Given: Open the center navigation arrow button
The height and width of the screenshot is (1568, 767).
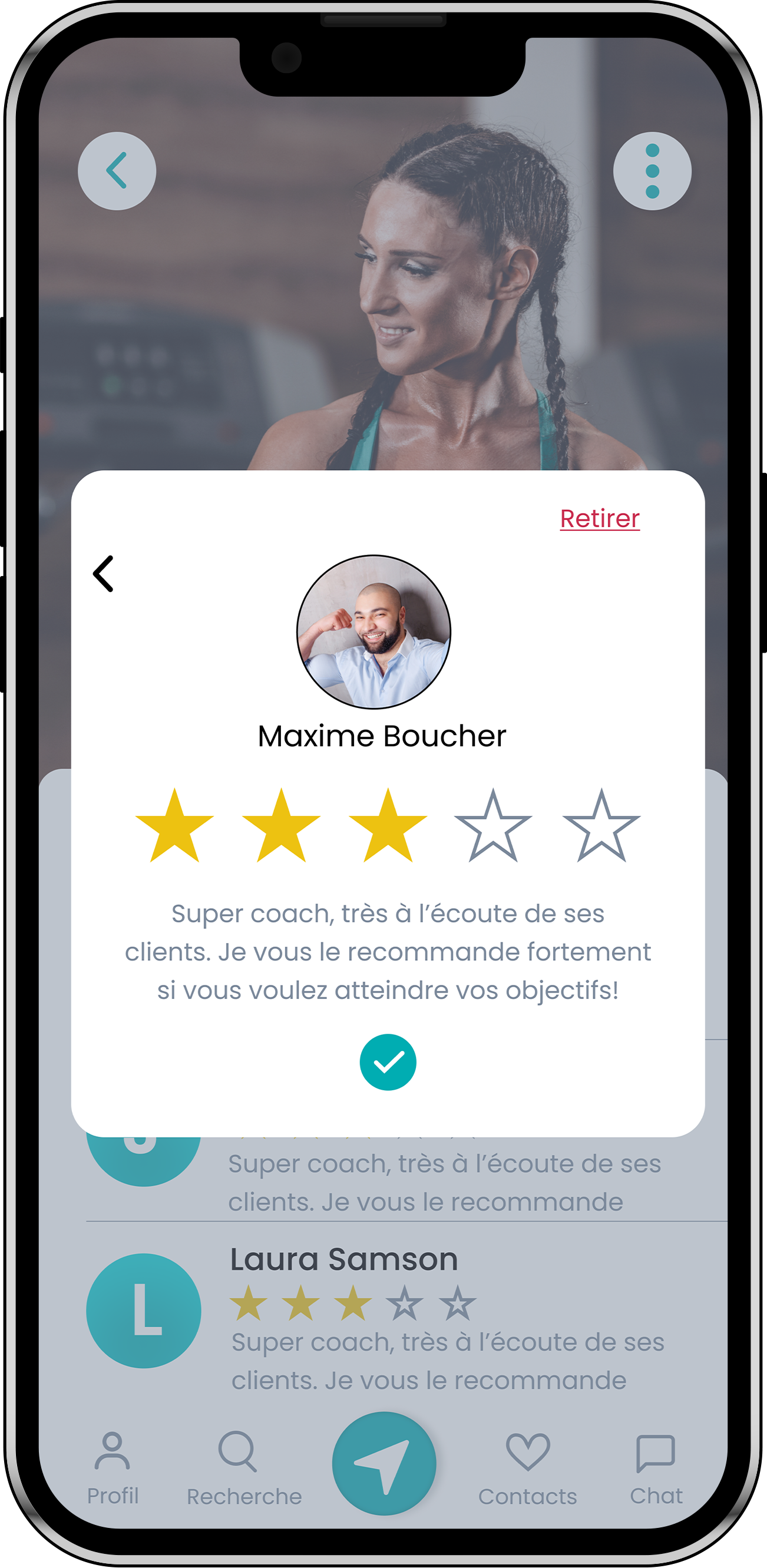Looking at the screenshot, I should tap(384, 1463).
